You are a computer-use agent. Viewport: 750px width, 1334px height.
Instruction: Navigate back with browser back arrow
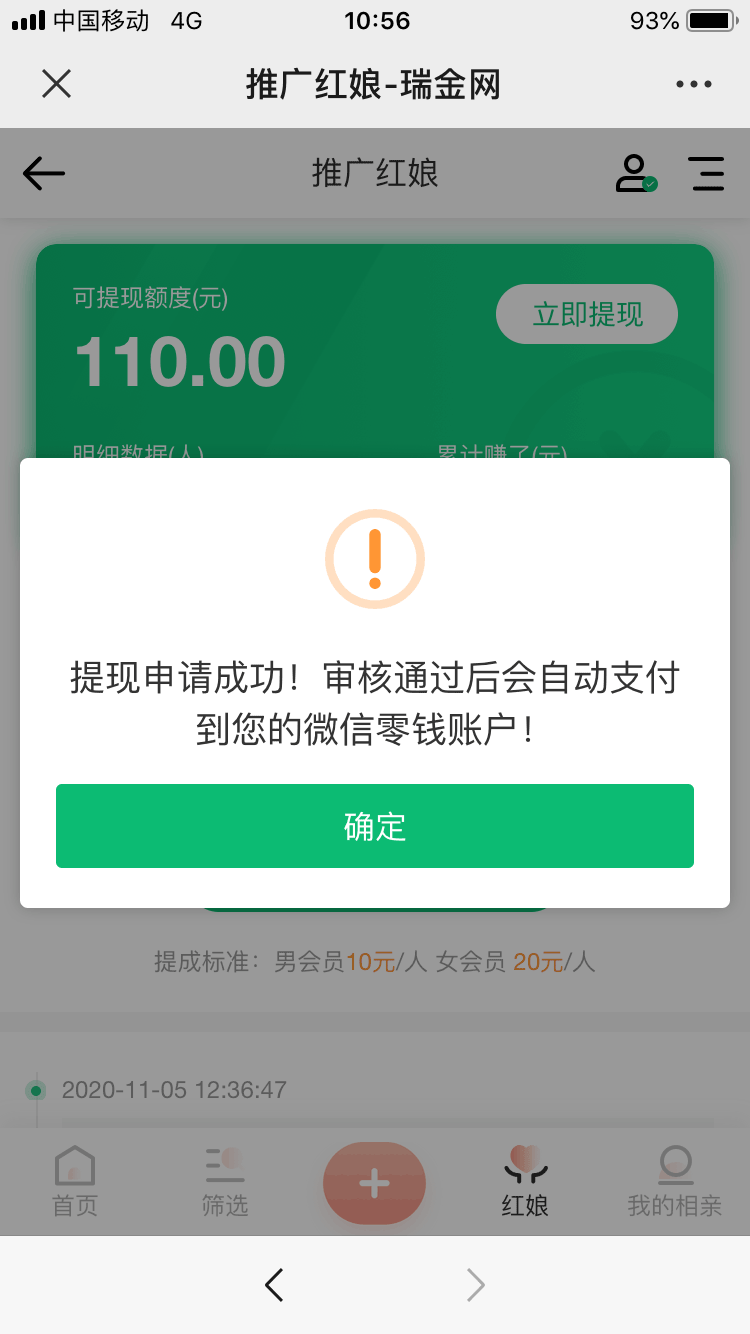point(274,1285)
